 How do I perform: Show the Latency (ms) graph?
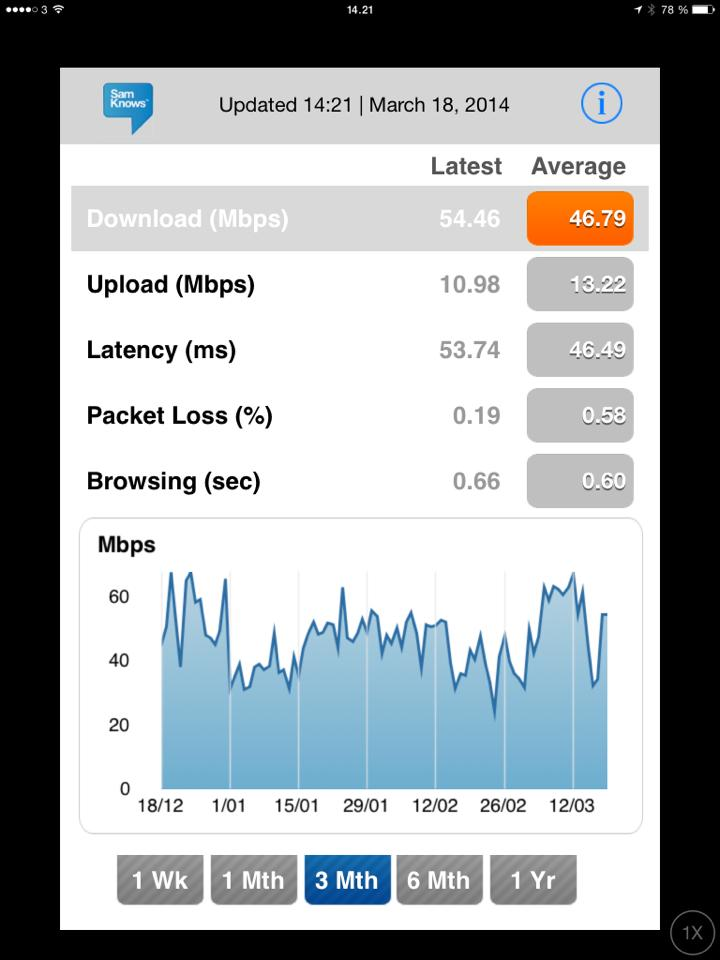(x=360, y=350)
